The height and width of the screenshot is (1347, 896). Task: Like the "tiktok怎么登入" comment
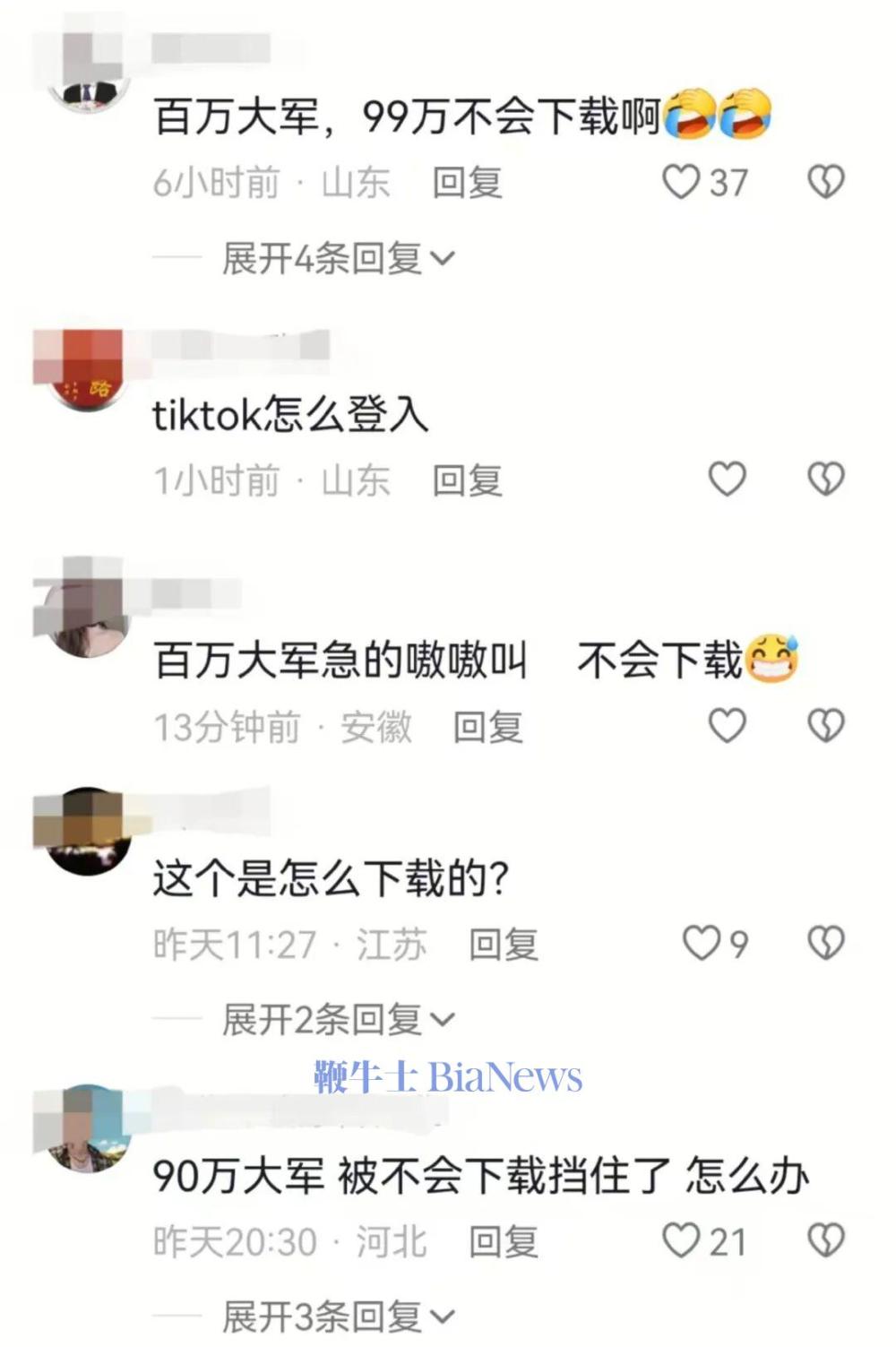(727, 479)
